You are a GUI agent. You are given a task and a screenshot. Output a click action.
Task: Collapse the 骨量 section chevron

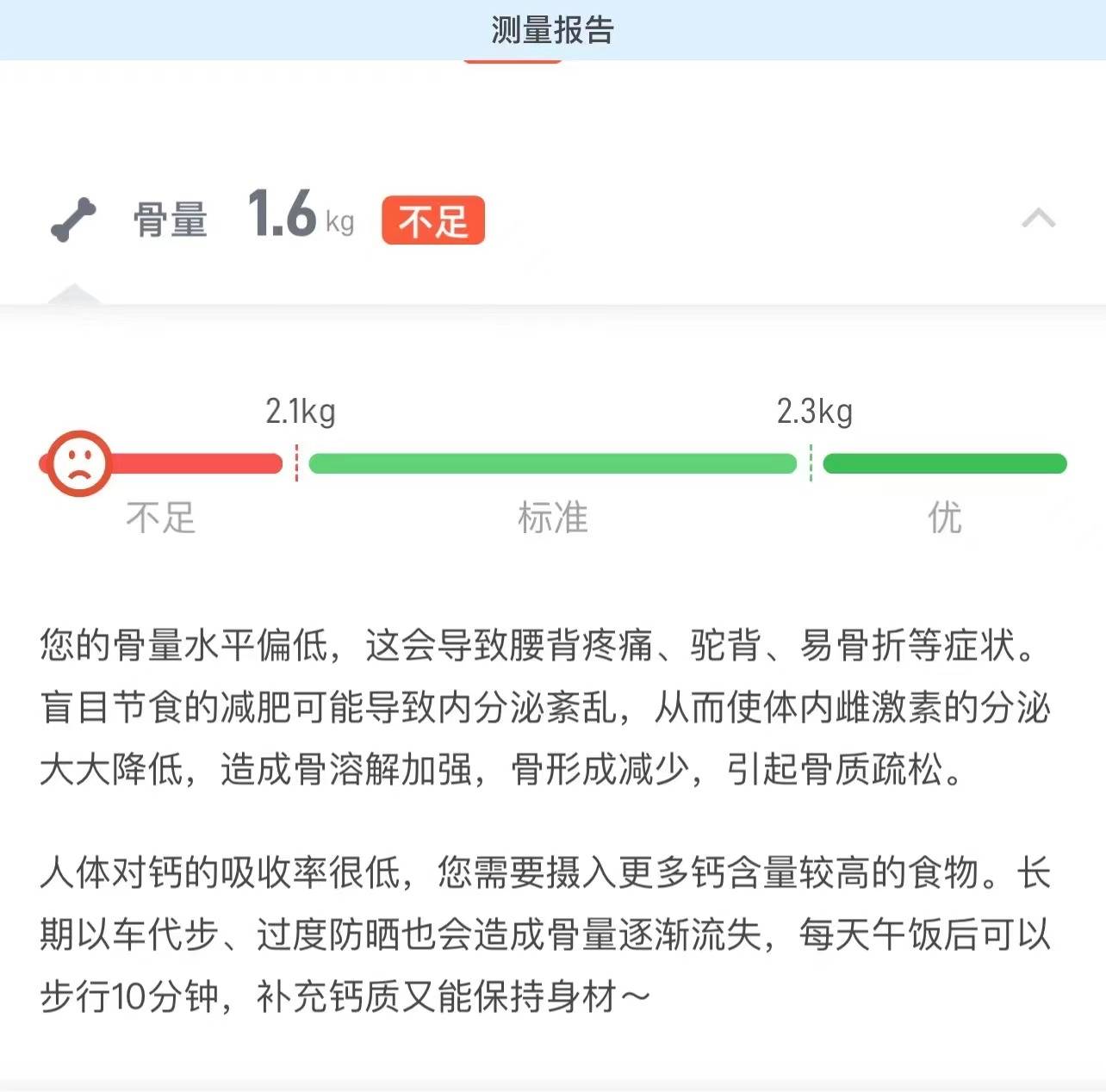(x=1038, y=219)
